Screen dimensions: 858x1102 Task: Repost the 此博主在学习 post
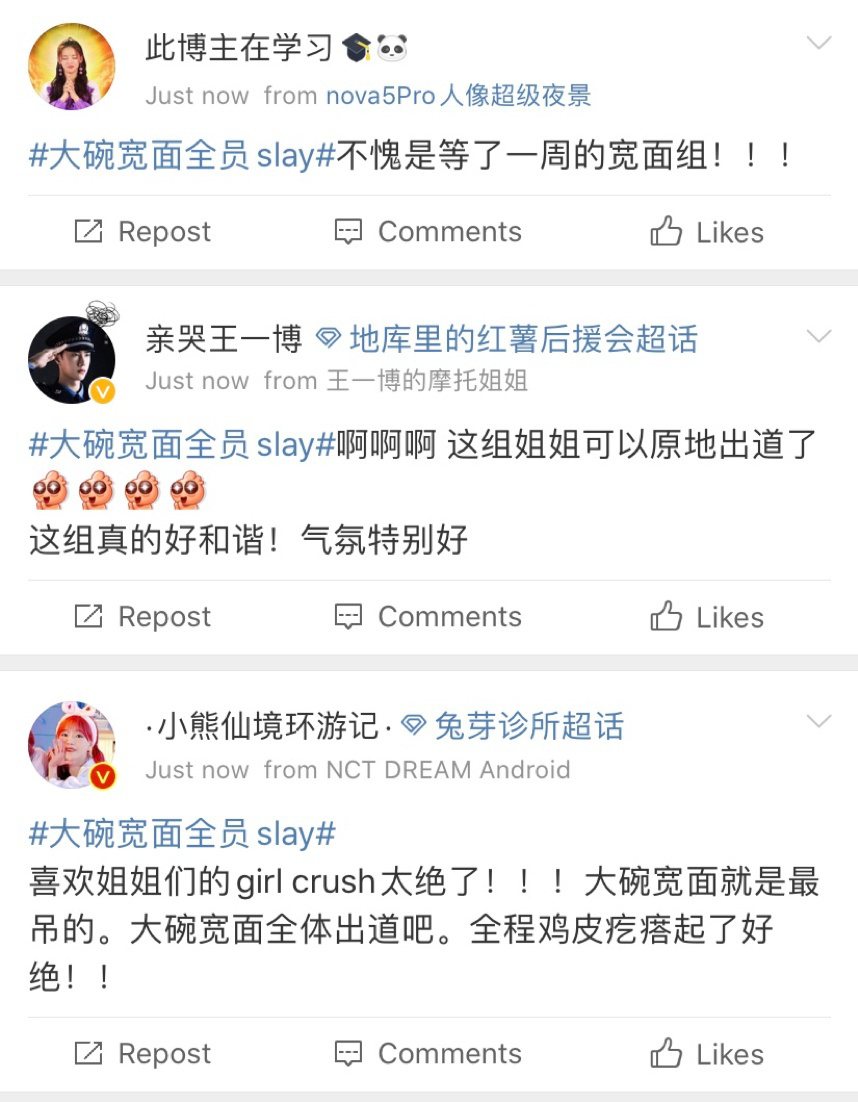coord(143,232)
